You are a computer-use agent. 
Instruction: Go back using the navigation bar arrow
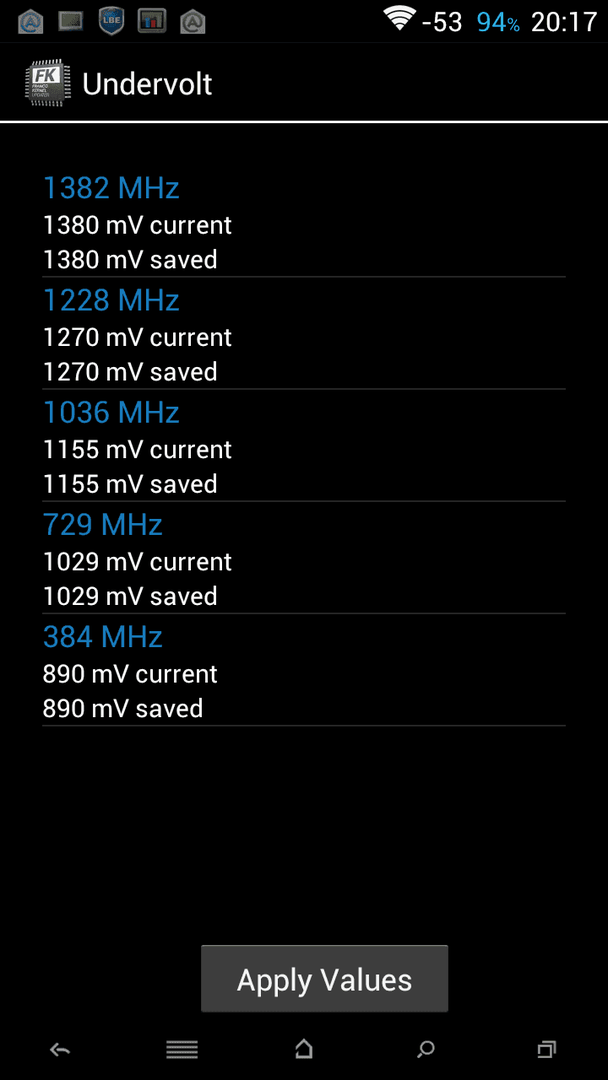tap(60, 1049)
